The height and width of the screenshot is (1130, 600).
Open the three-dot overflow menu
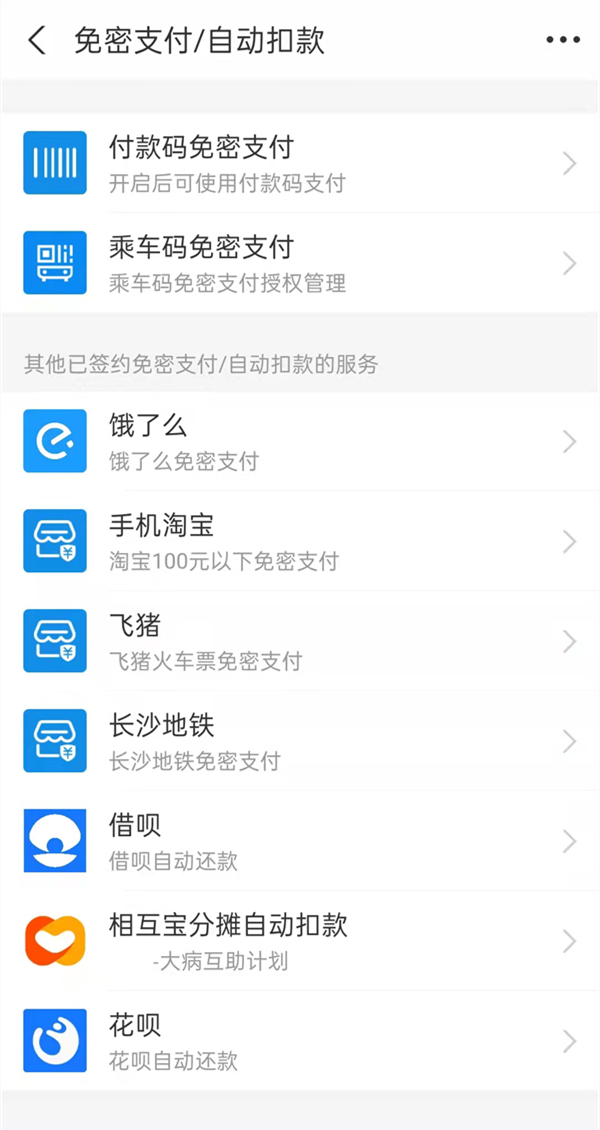point(562,41)
